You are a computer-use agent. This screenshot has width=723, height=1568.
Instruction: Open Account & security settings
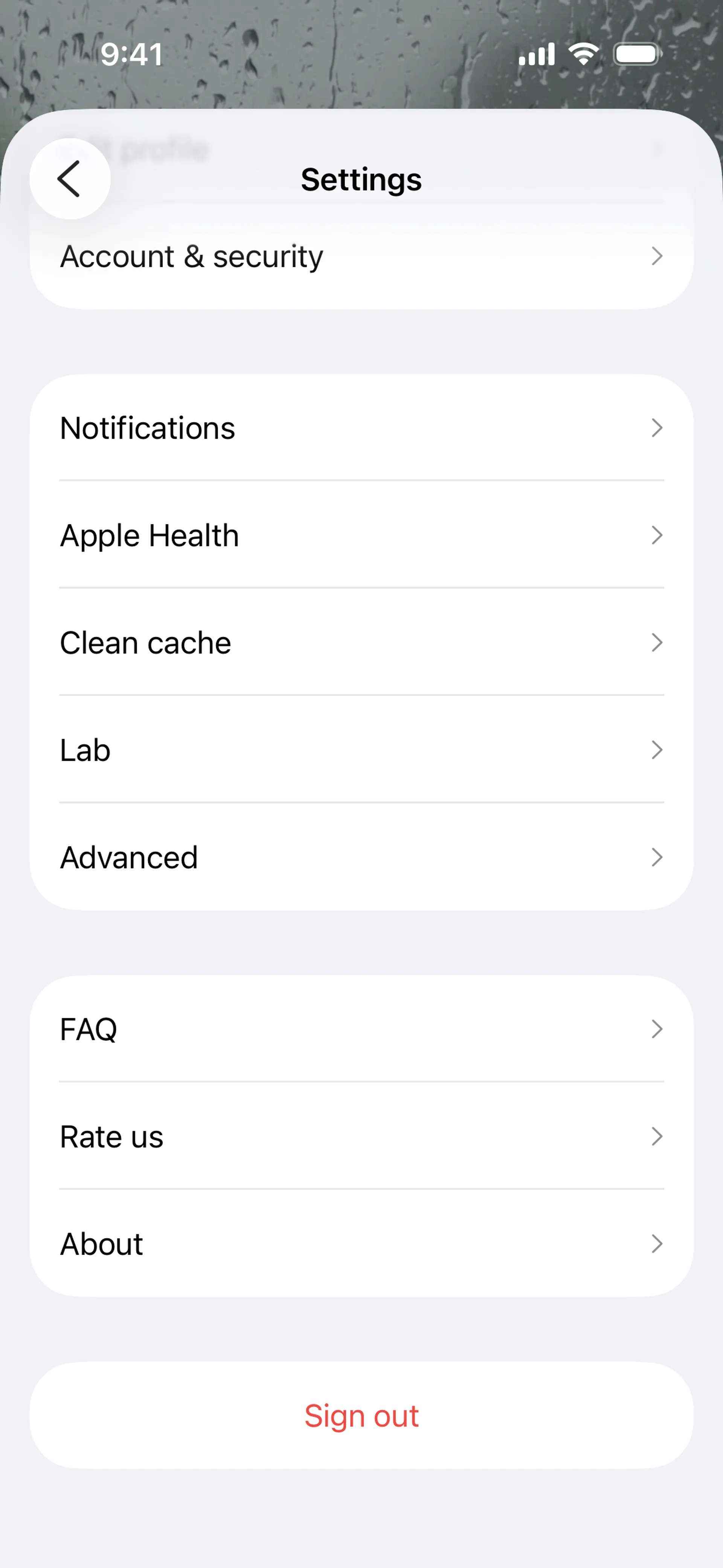pyautogui.click(x=361, y=256)
